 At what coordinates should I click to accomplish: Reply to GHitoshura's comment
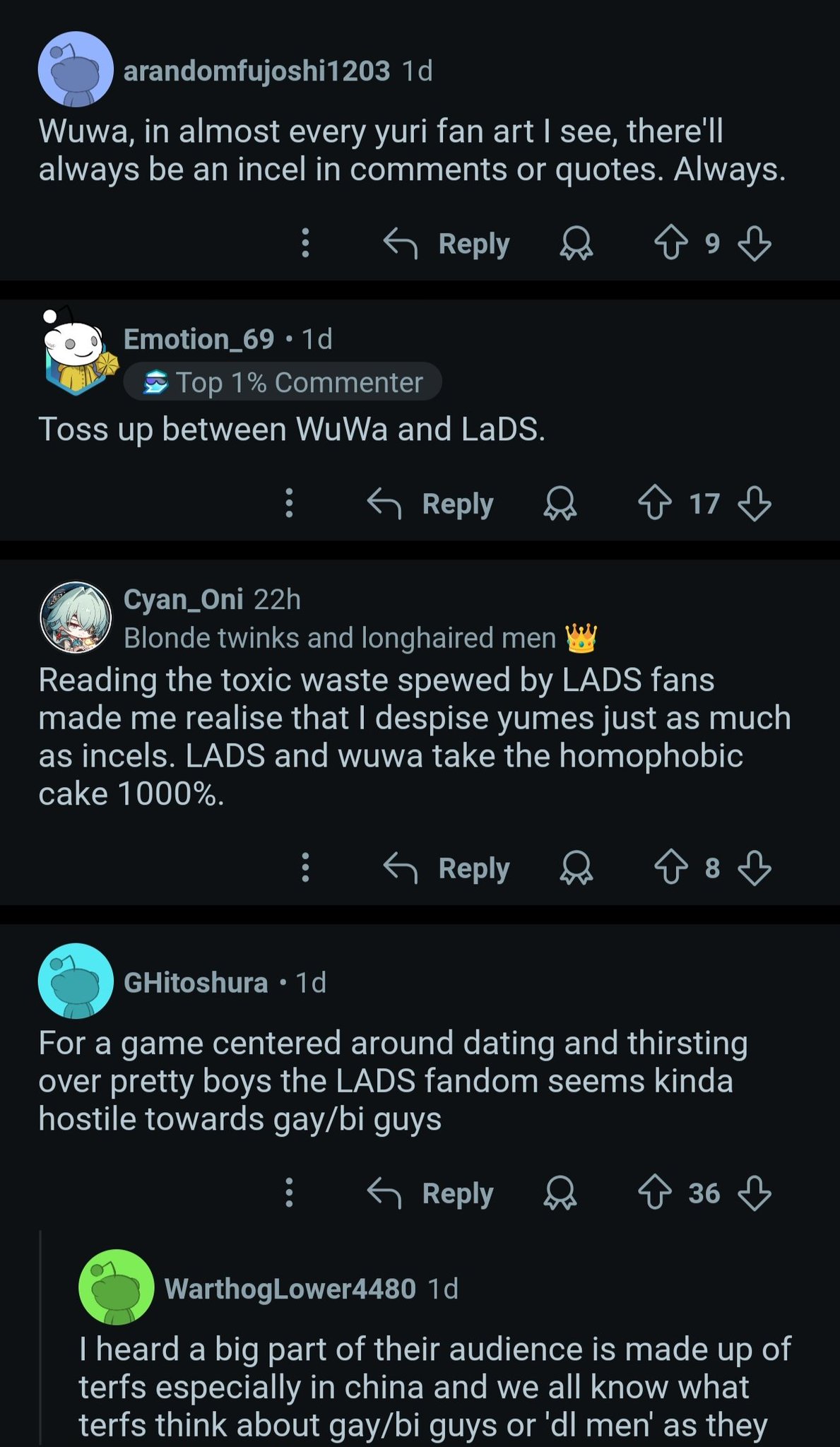[x=431, y=1193]
